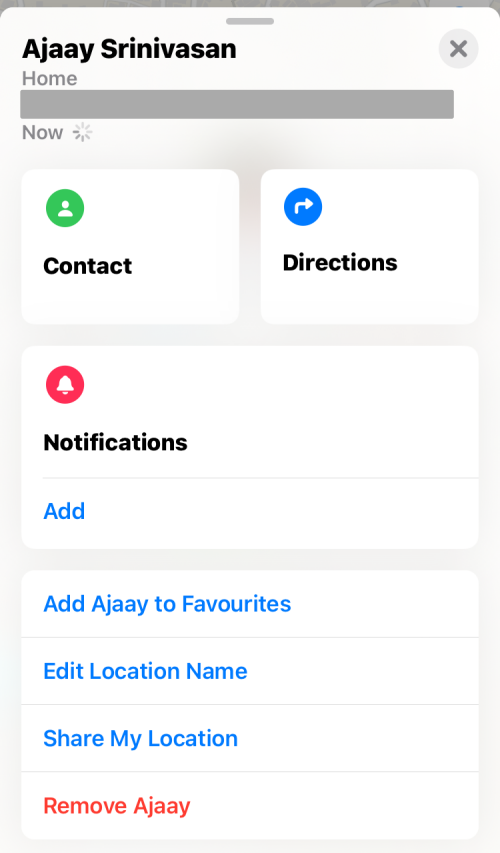Open the Contact card
The width and height of the screenshot is (500, 853).
[130, 246]
